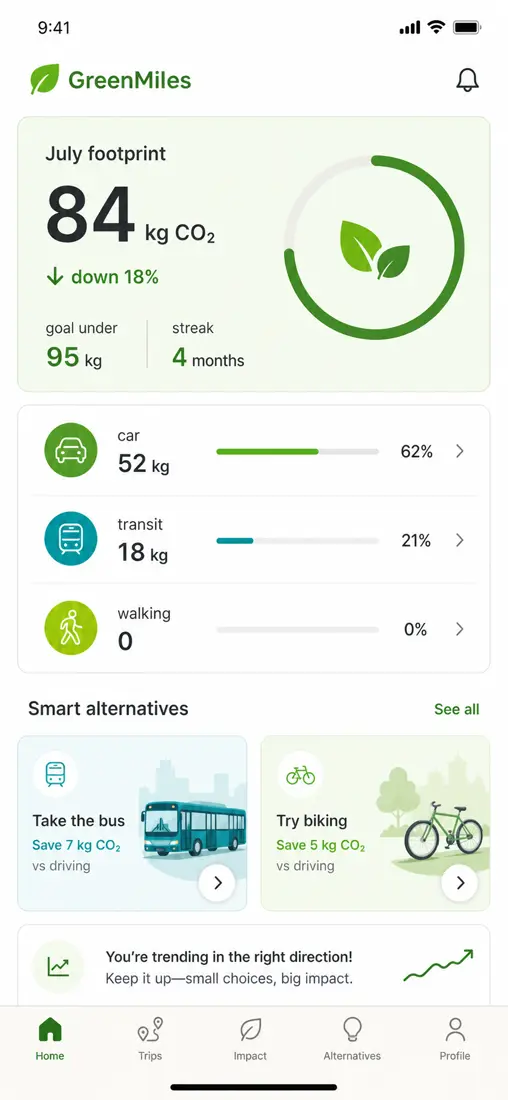Open the trending in right direction banner
Screen dimensions: 508x1100
pos(254,966)
